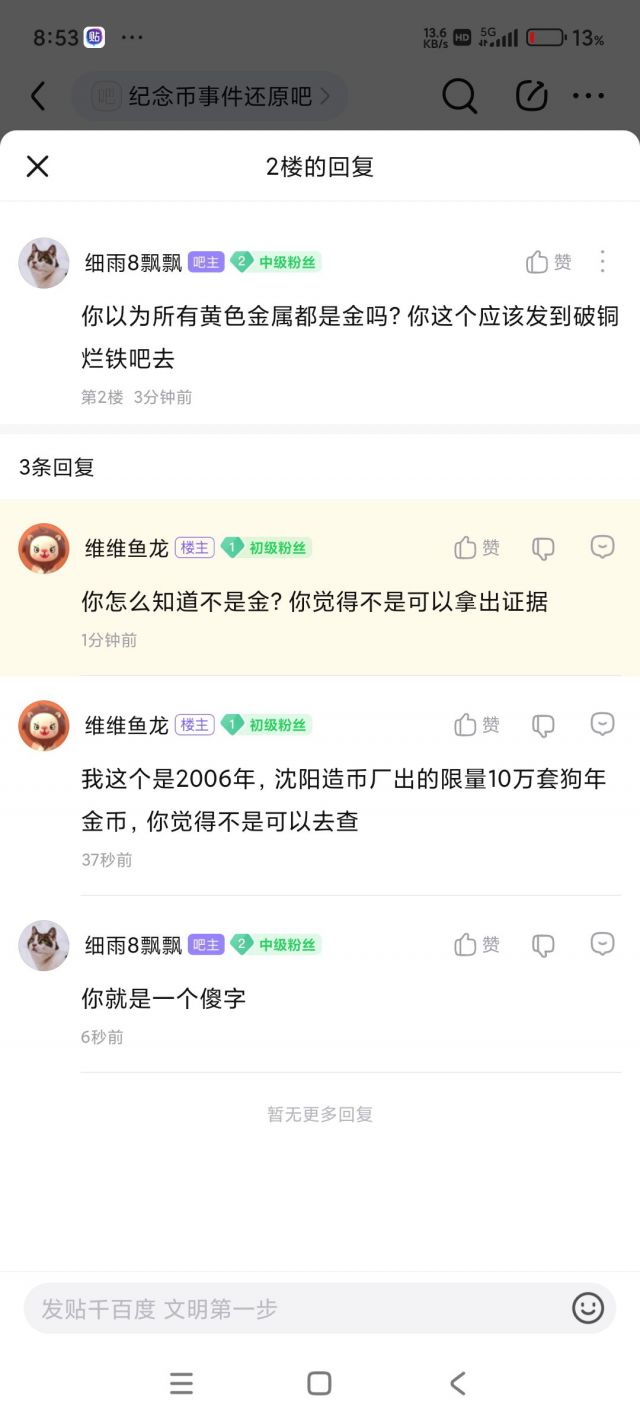Viewport: 640px width, 1422px height.
Task: Dislike the reply posted 37秒前
Action: click(x=543, y=725)
